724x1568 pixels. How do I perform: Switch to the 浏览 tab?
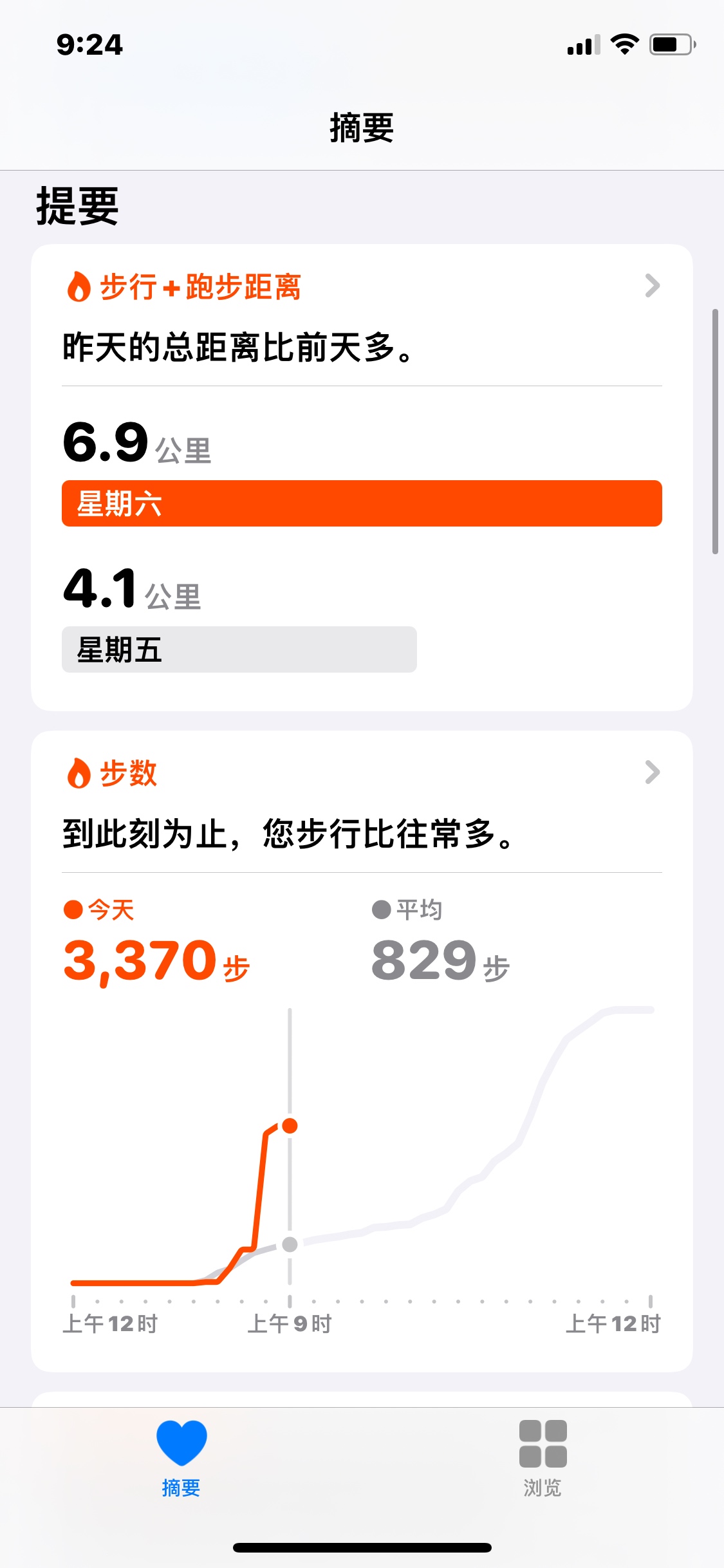[x=543, y=1458]
